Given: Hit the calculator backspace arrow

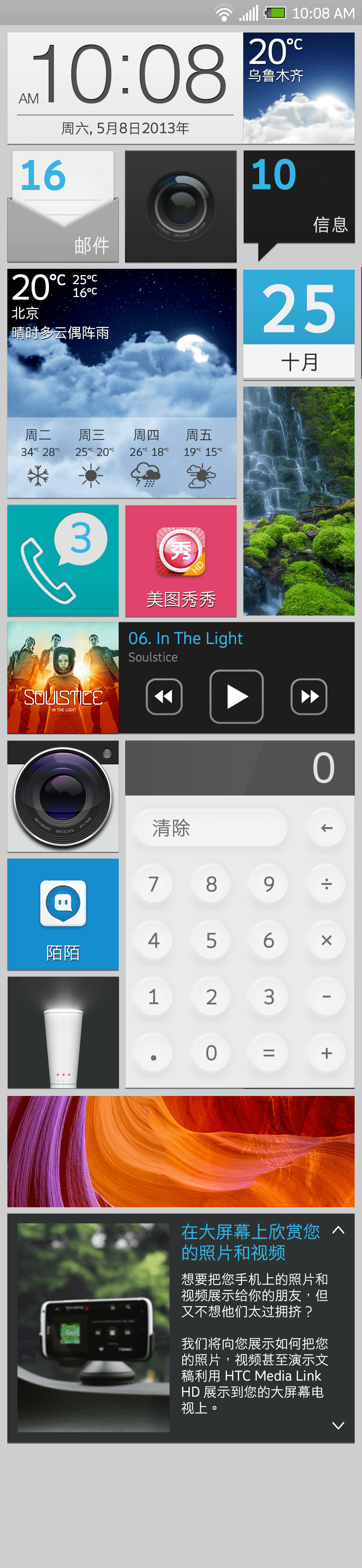Looking at the screenshot, I should [327, 828].
